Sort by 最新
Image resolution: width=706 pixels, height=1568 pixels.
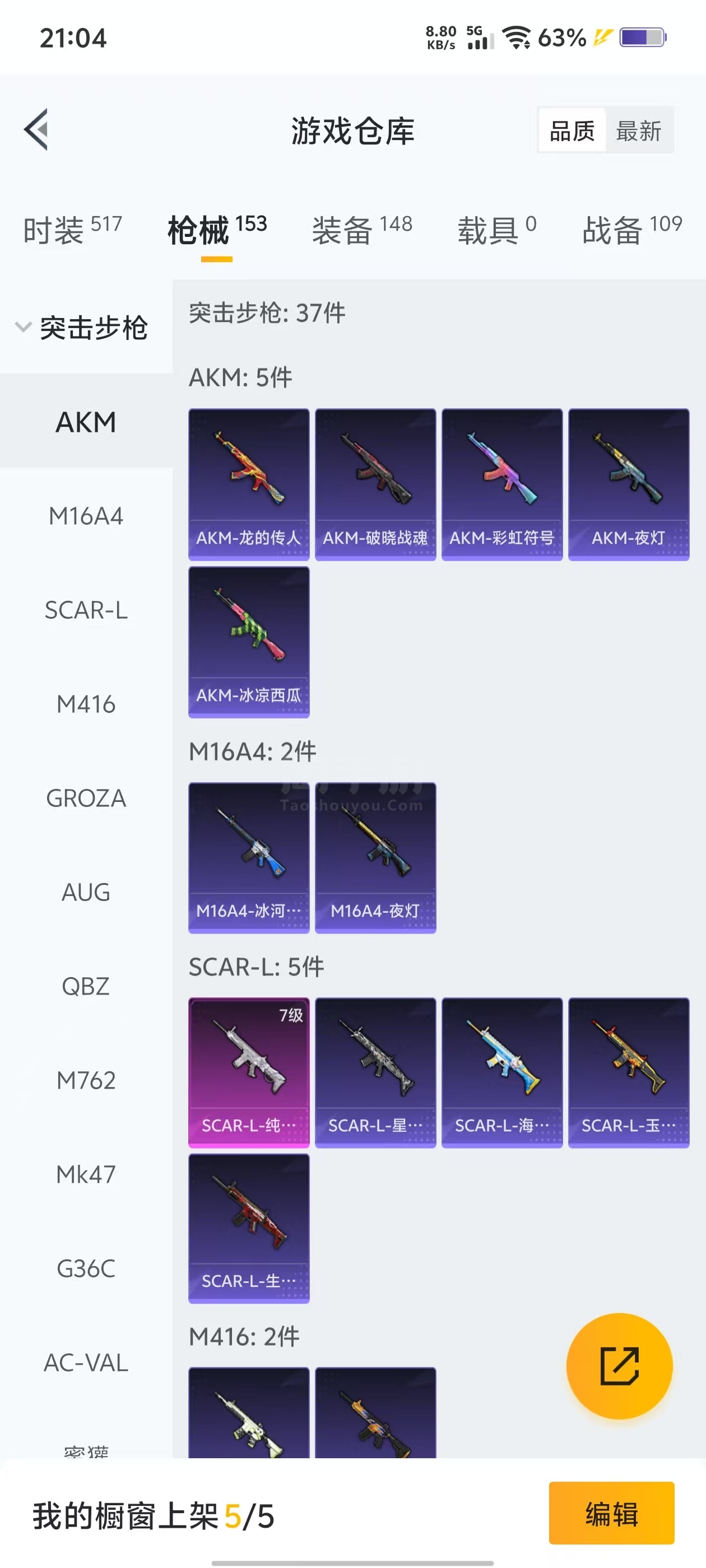[x=638, y=131]
